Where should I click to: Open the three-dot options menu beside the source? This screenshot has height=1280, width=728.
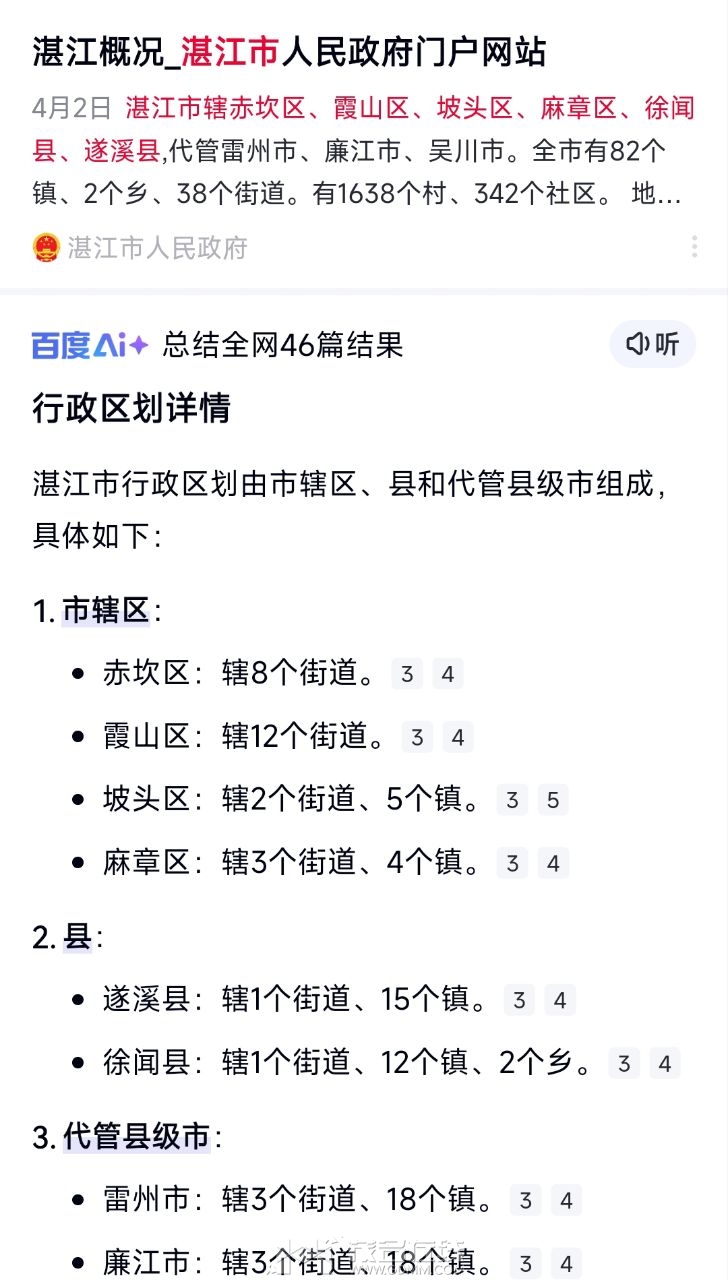coord(697,246)
